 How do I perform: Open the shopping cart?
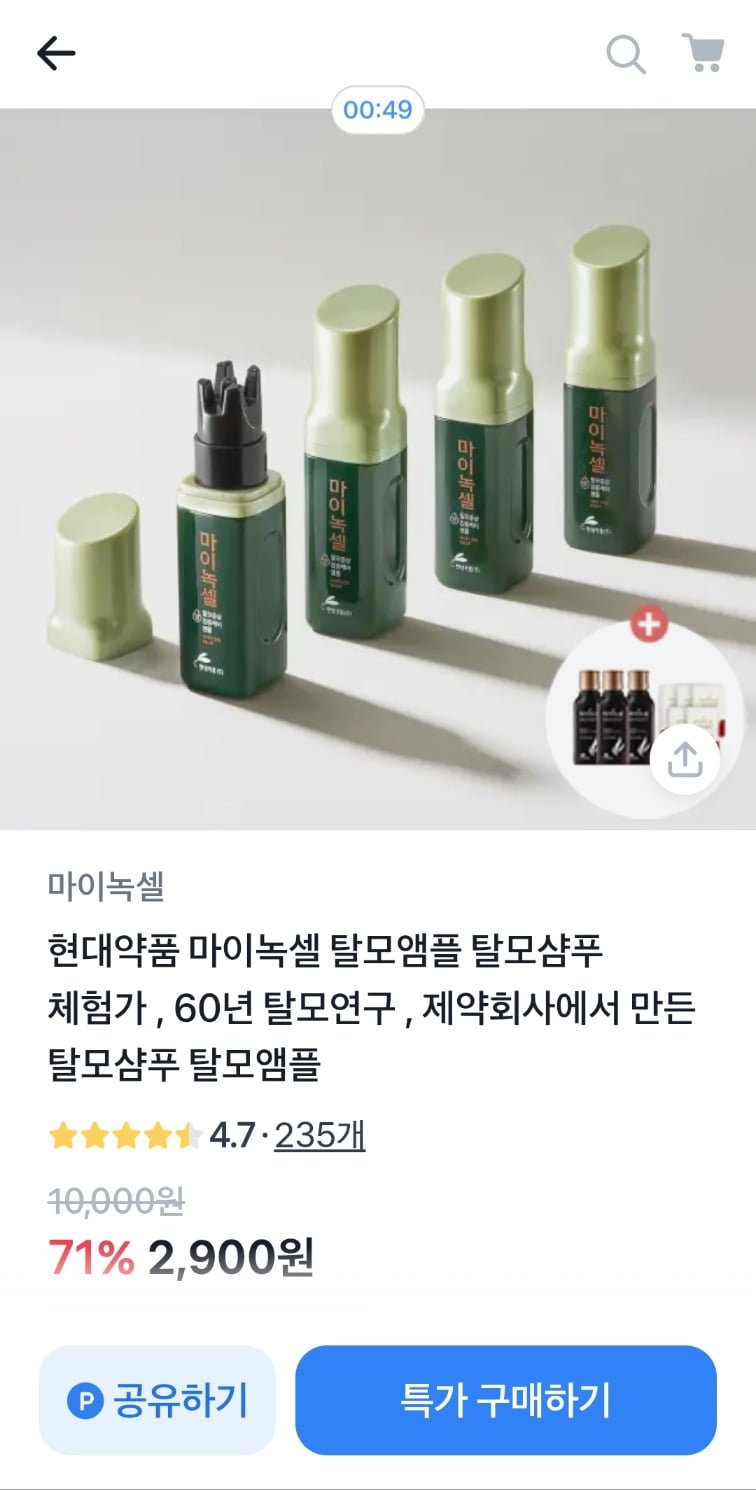click(703, 53)
